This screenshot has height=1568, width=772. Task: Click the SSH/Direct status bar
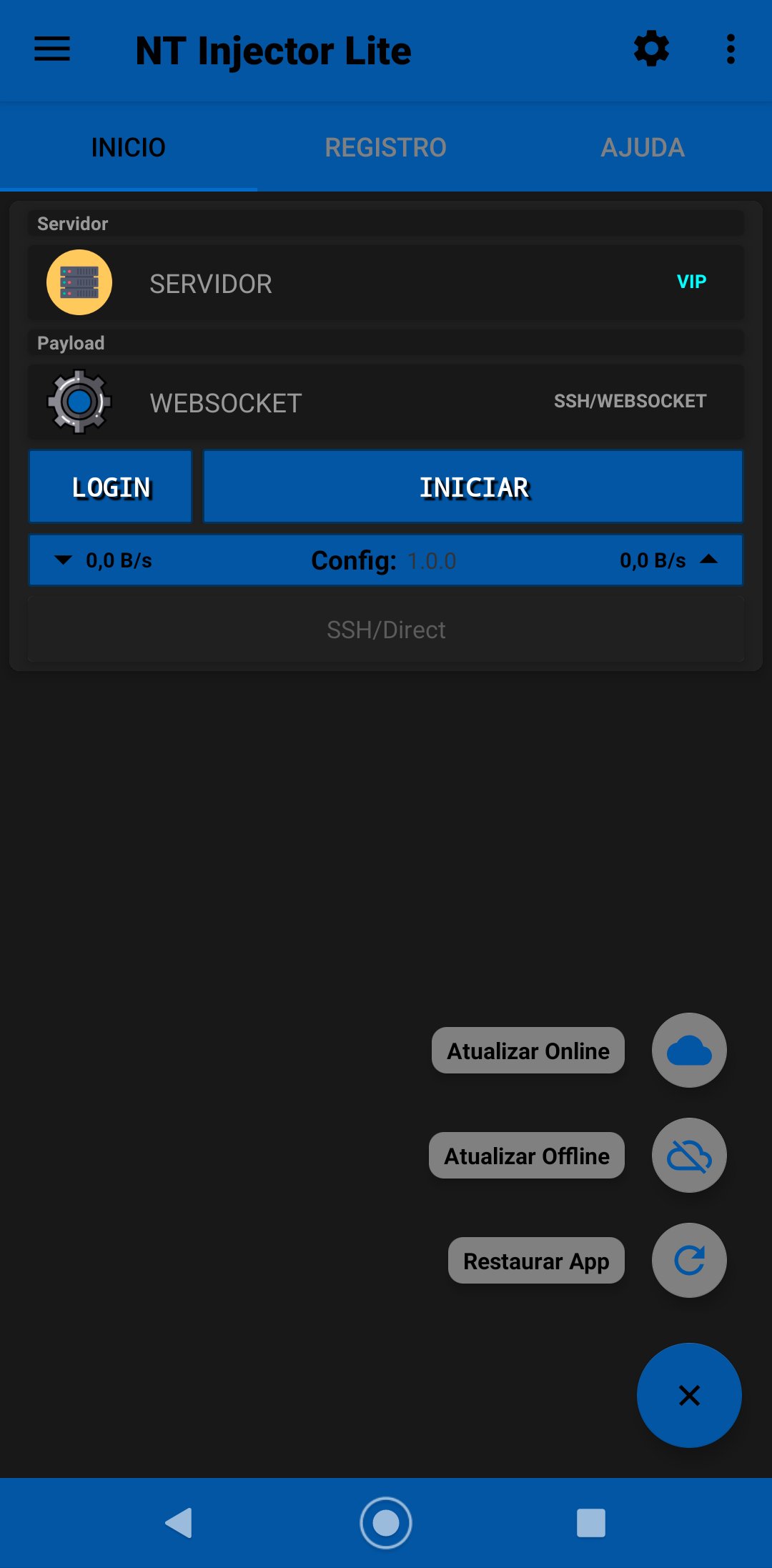click(386, 629)
